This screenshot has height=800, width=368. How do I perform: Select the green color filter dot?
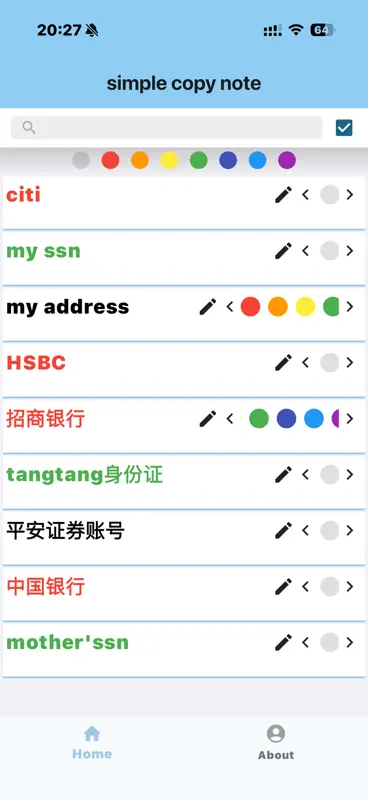pos(199,160)
